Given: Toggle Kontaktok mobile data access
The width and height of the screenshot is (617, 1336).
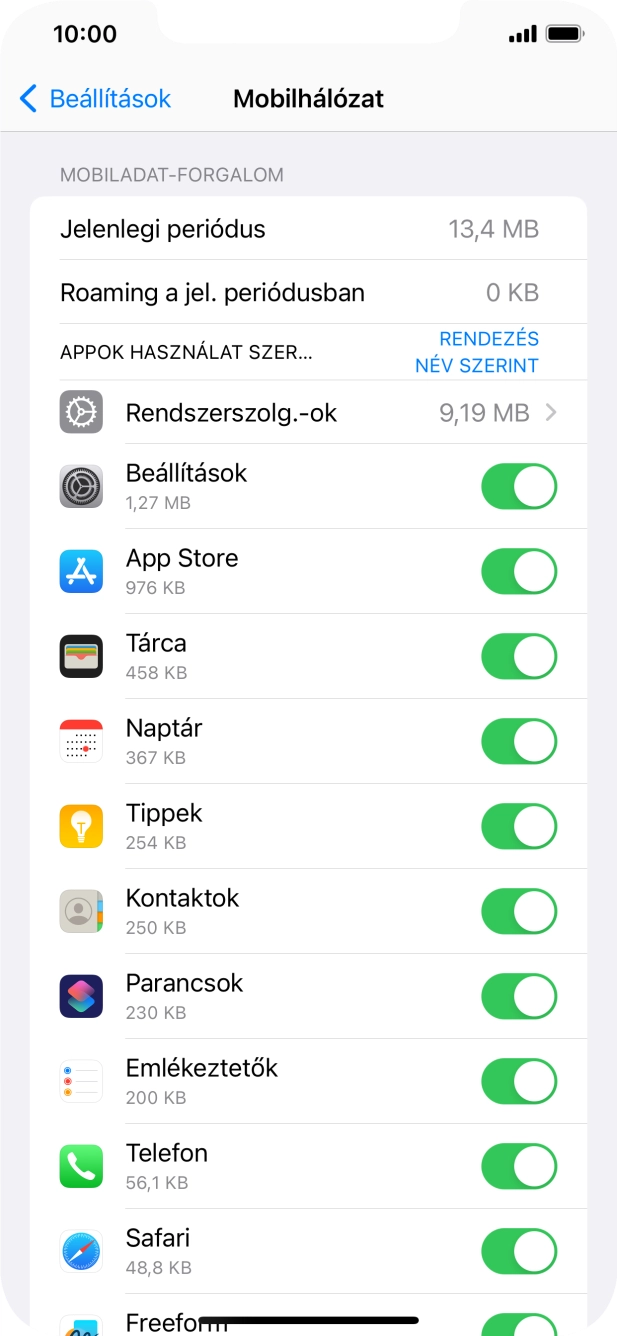Looking at the screenshot, I should pyautogui.click(x=518, y=912).
